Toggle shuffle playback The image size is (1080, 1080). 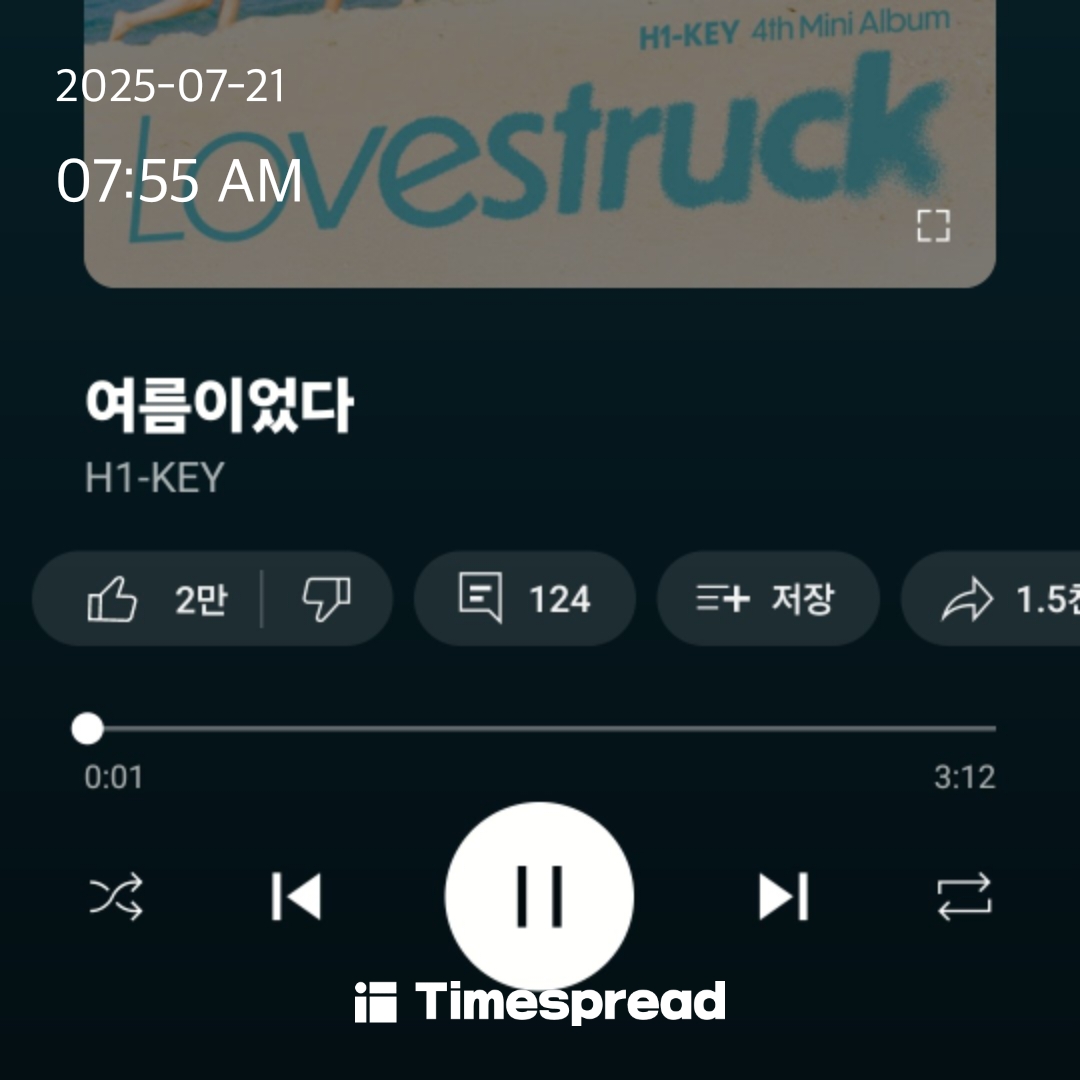click(x=116, y=896)
